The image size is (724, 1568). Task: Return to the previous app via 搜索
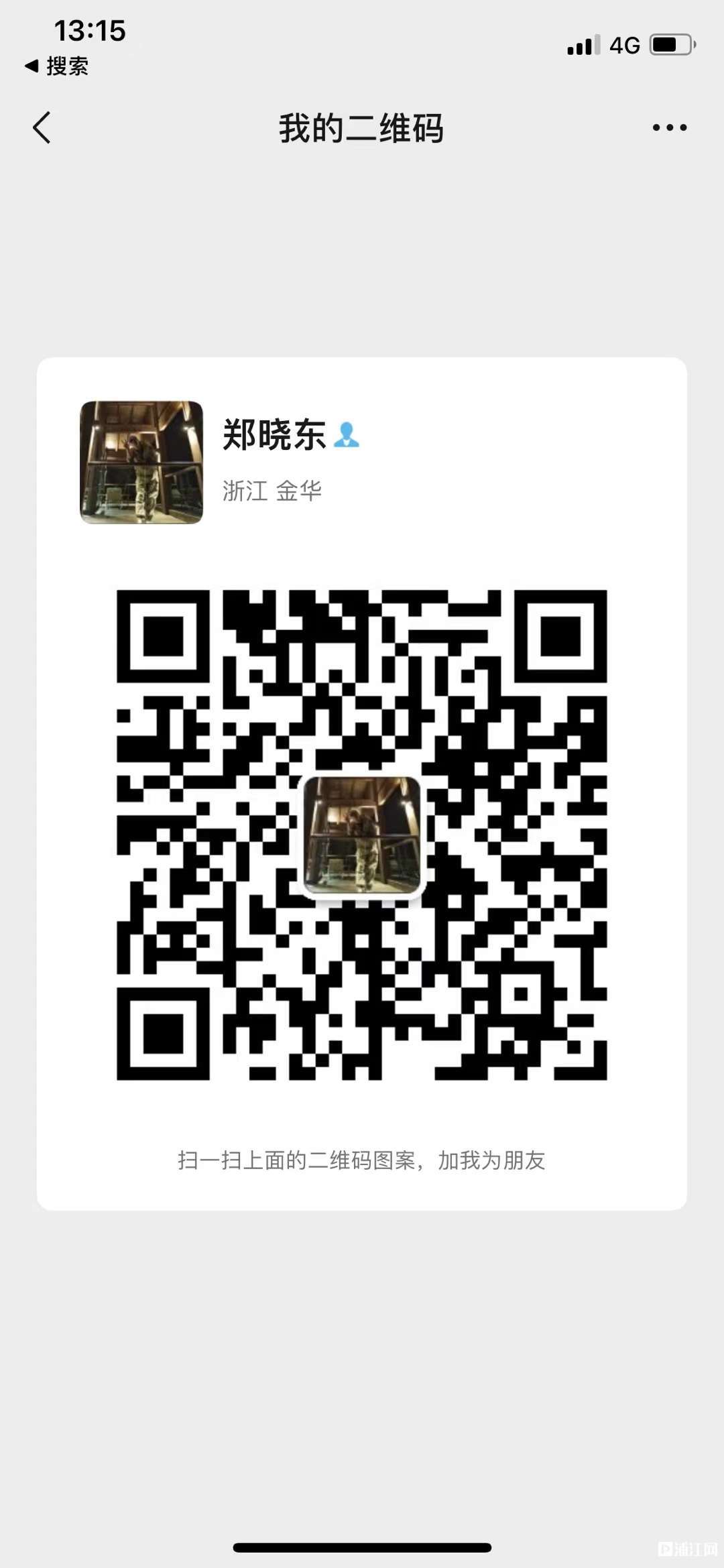click(x=57, y=66)
